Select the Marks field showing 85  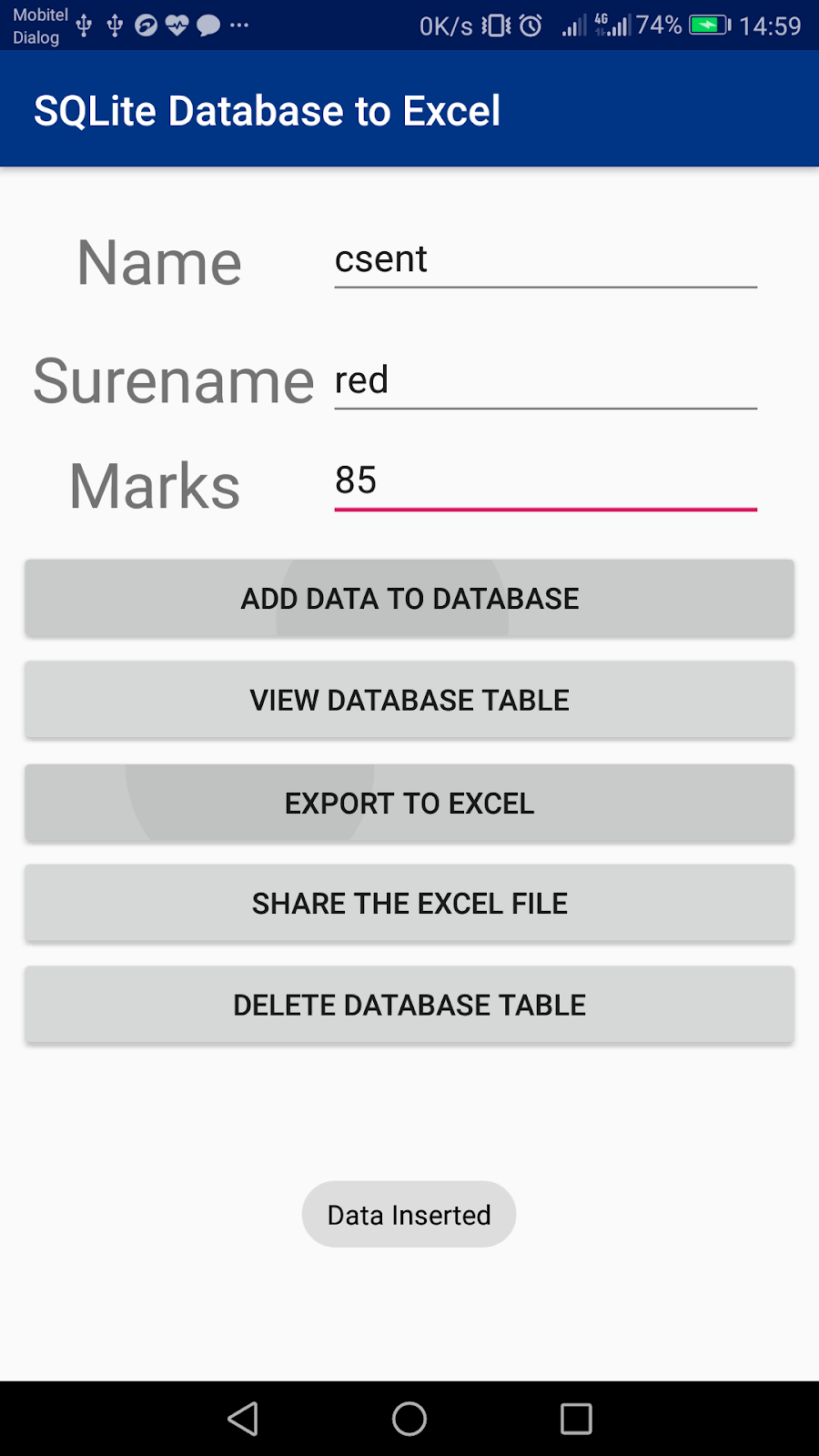[x=544, y=480]
